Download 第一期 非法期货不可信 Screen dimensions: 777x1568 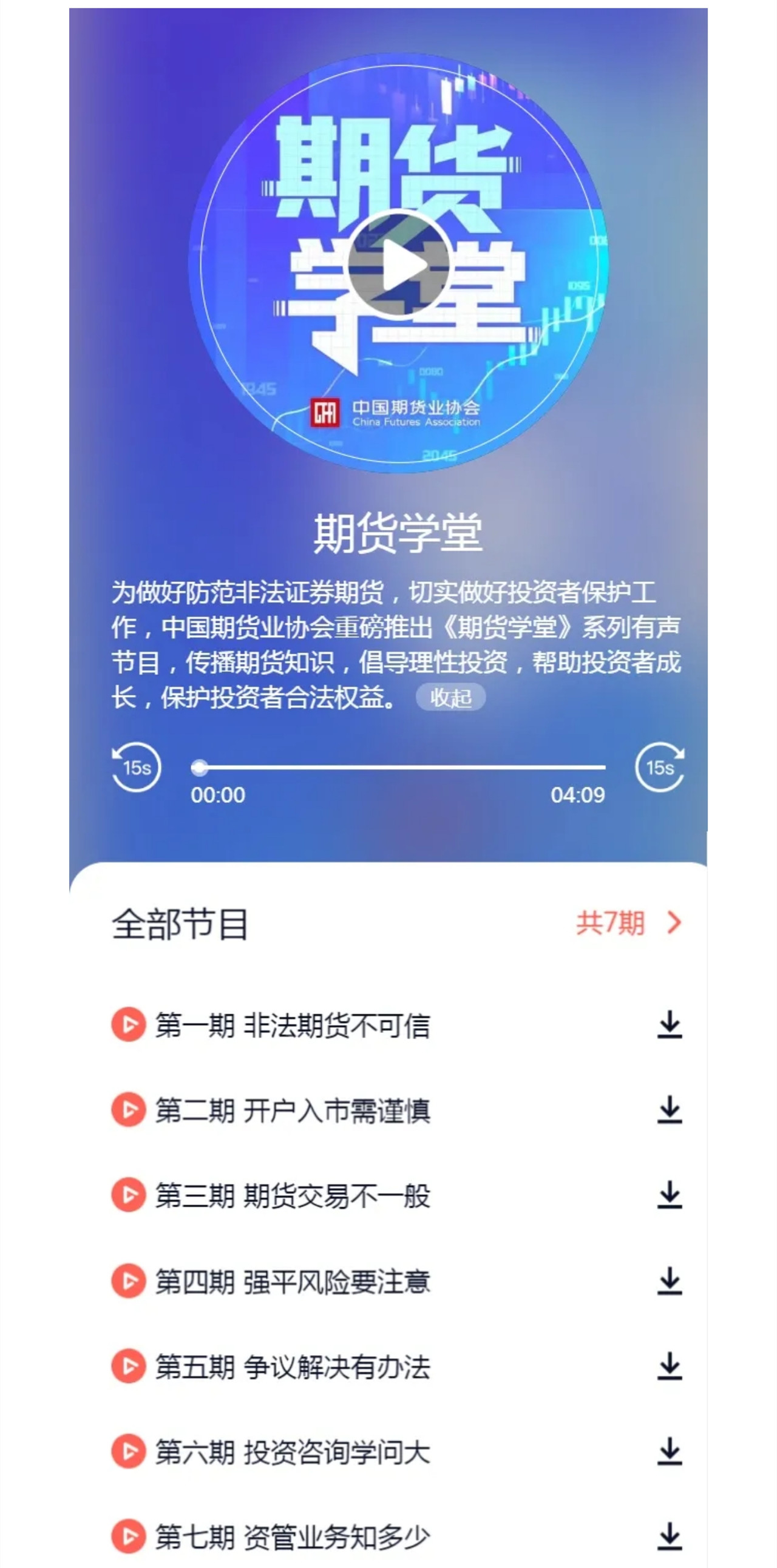[x=670, y=1024]
